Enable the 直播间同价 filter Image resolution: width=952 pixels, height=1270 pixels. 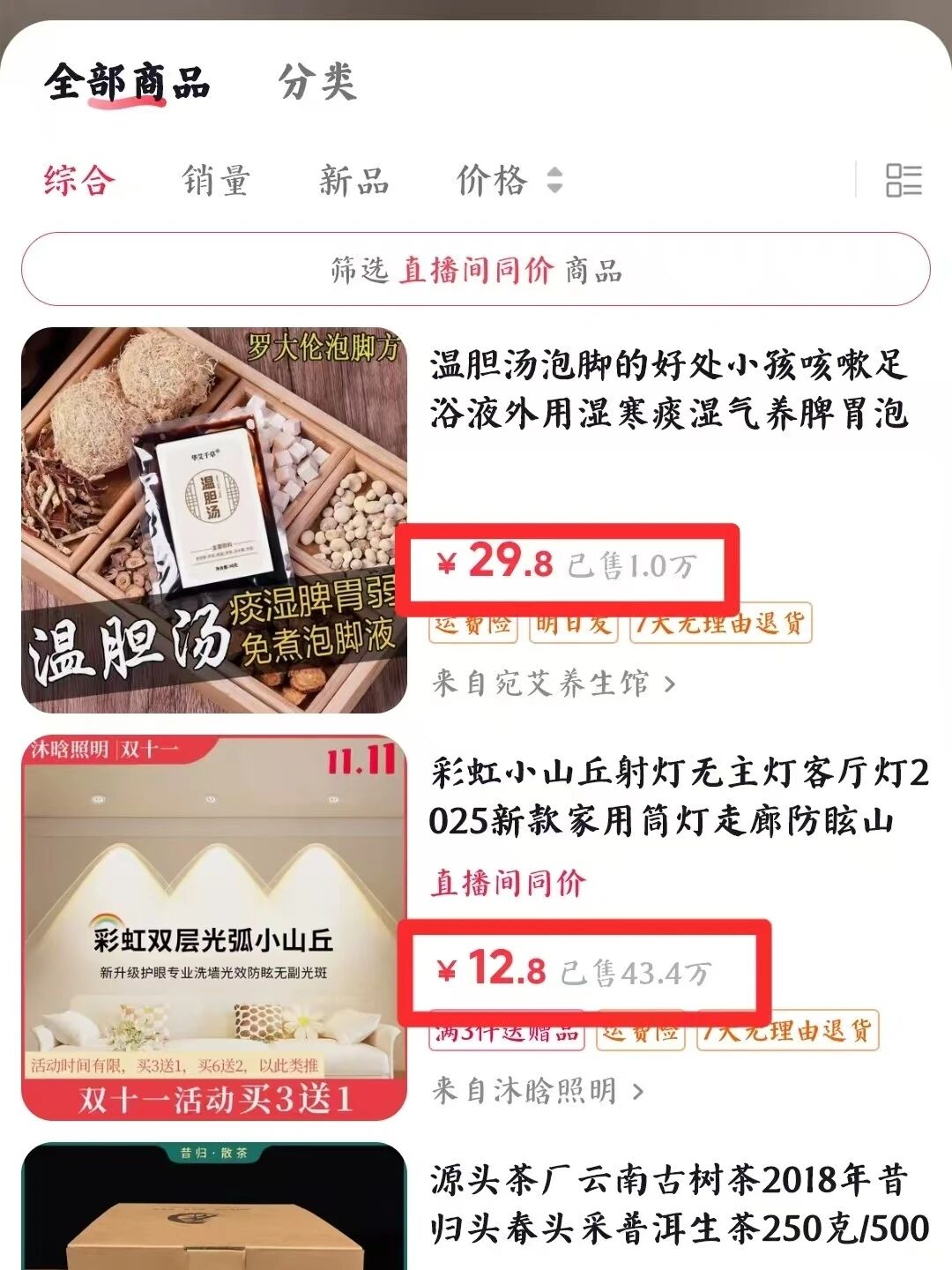[x=476, y=271]
